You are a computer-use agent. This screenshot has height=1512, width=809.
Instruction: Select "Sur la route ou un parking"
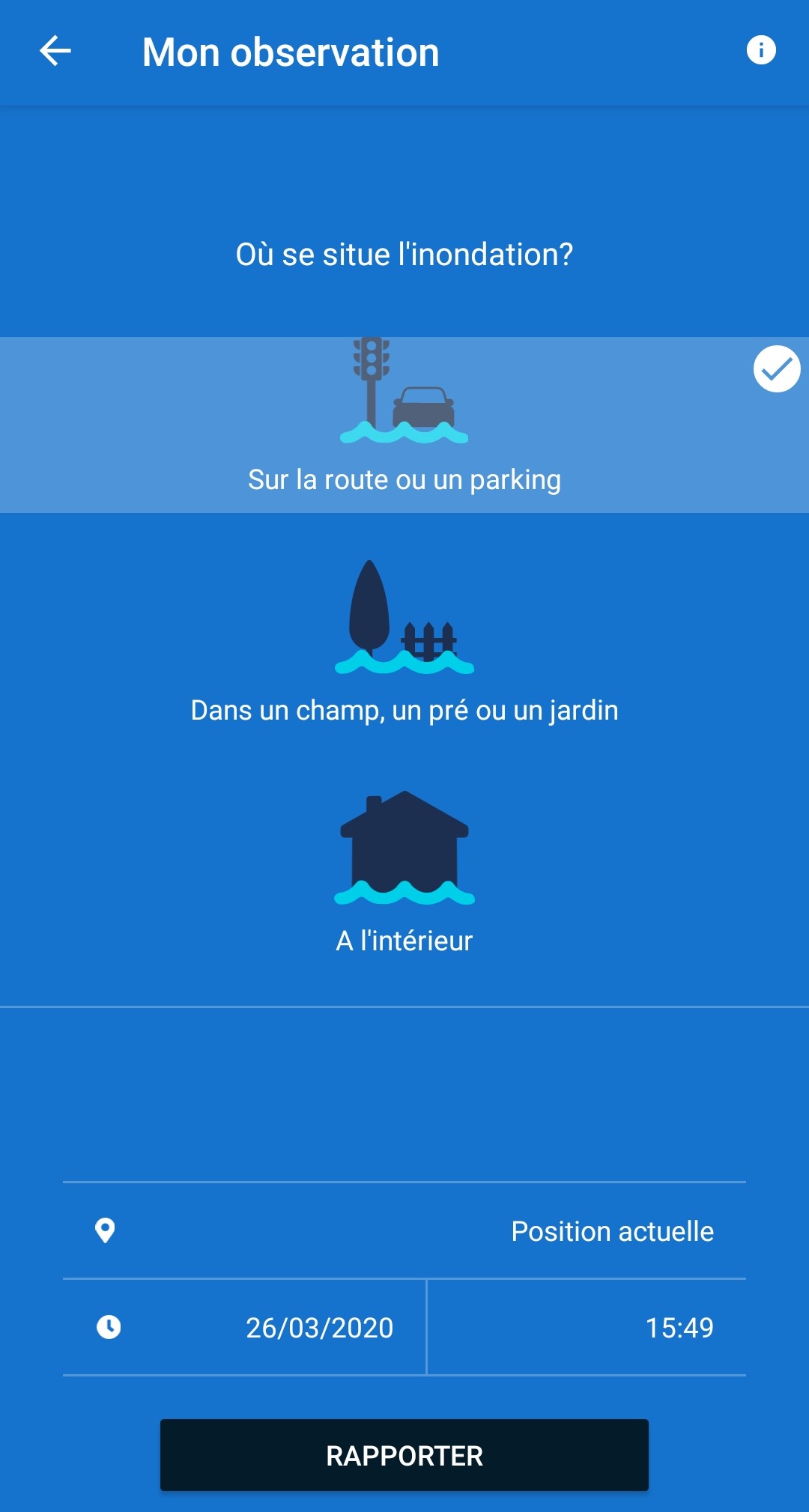coord(404,425)
